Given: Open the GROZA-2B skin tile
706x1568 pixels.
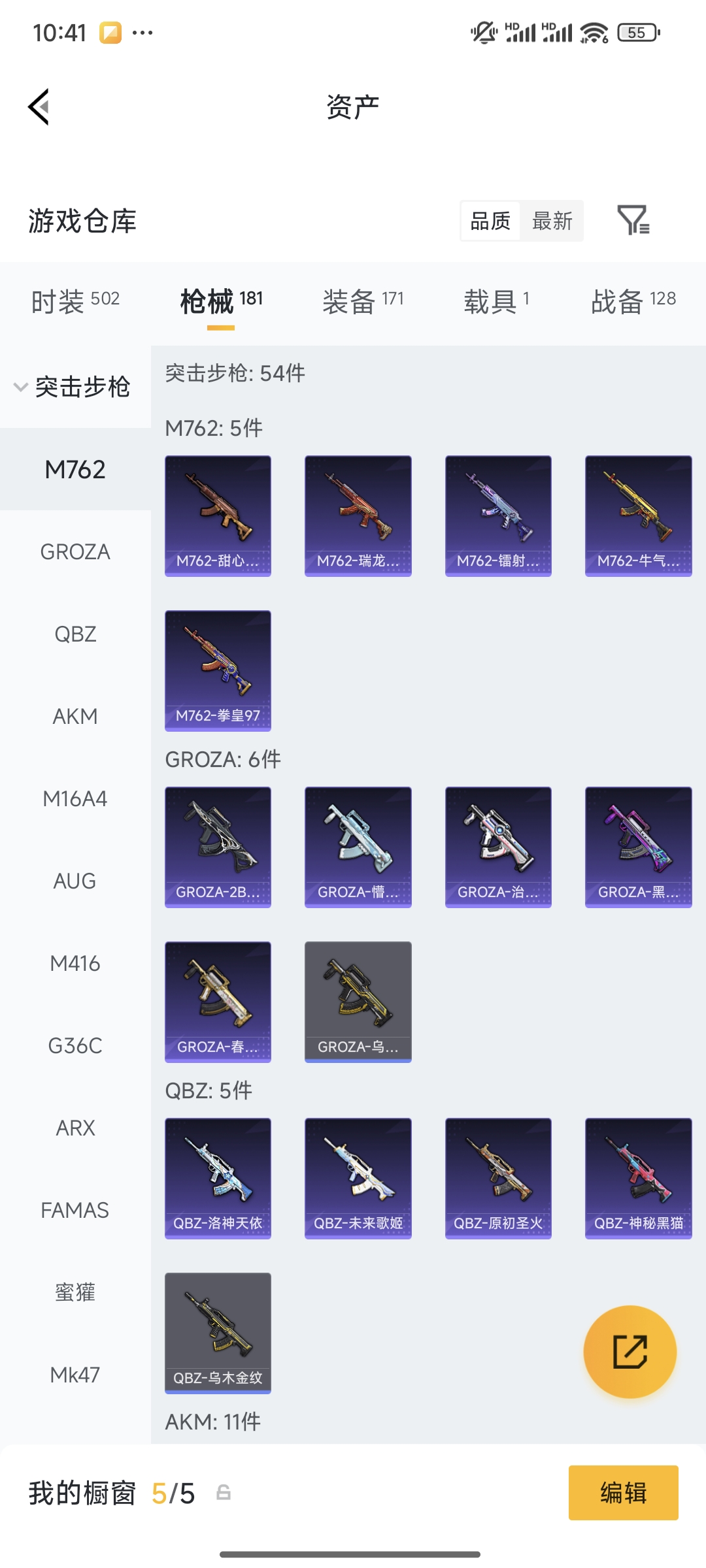Looking at the screenshot, I should pos(218,847).
